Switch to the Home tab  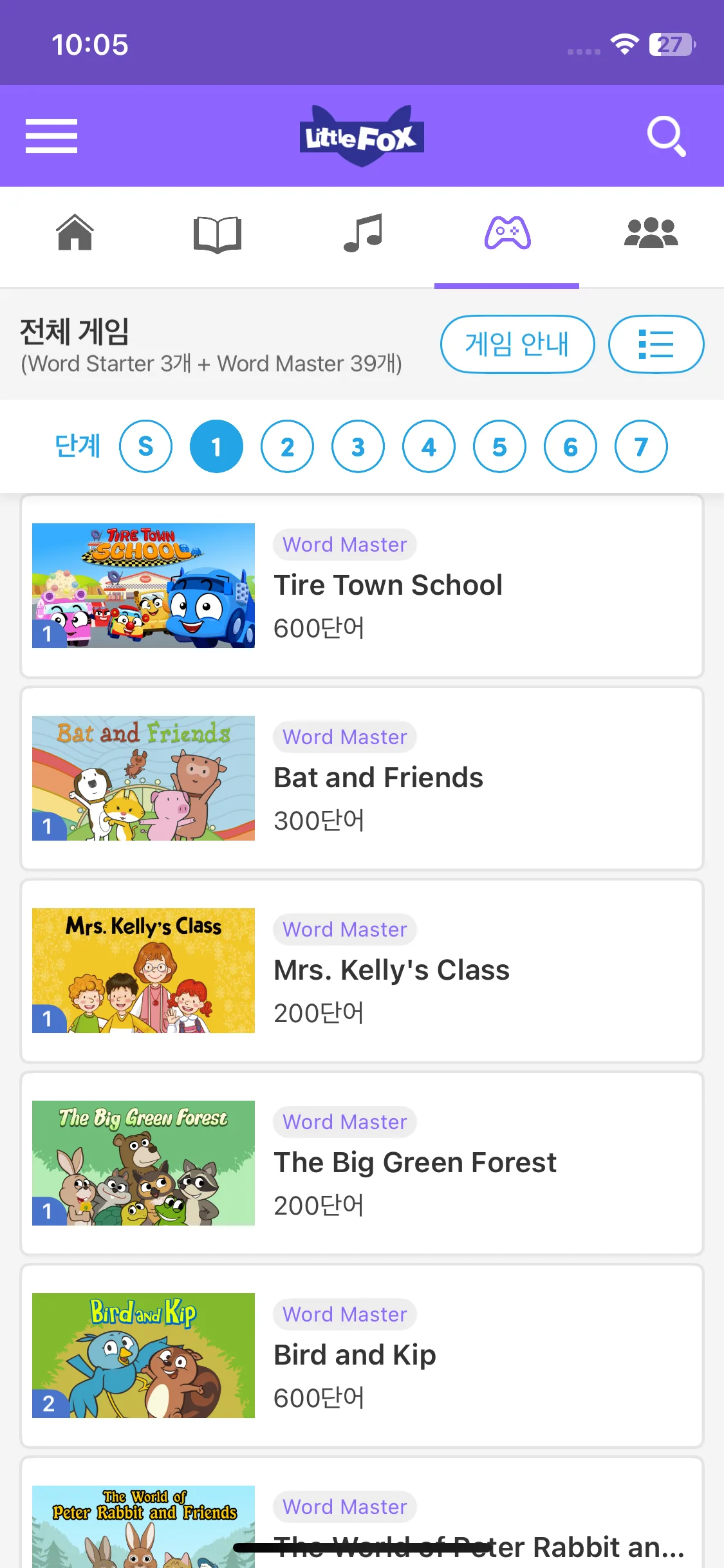pyautogui.click(x=75, y=232)
